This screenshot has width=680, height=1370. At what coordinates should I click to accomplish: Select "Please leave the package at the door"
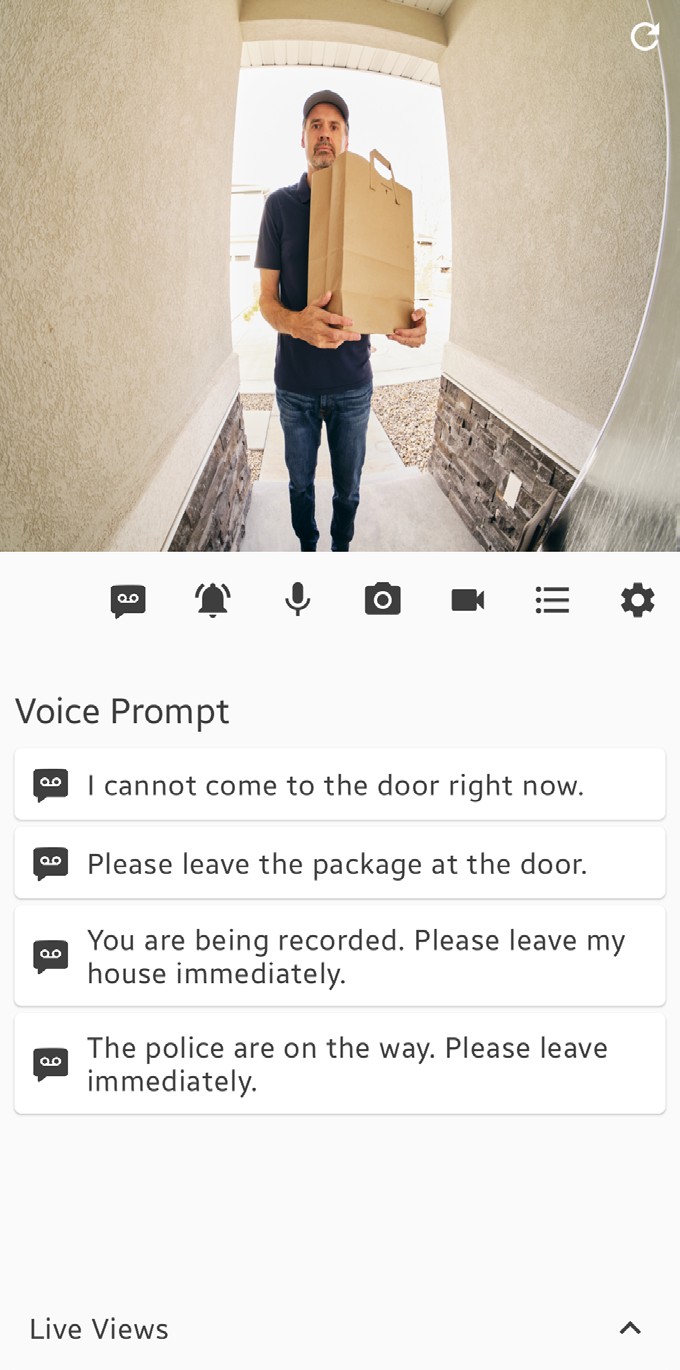tap(340, 863)
